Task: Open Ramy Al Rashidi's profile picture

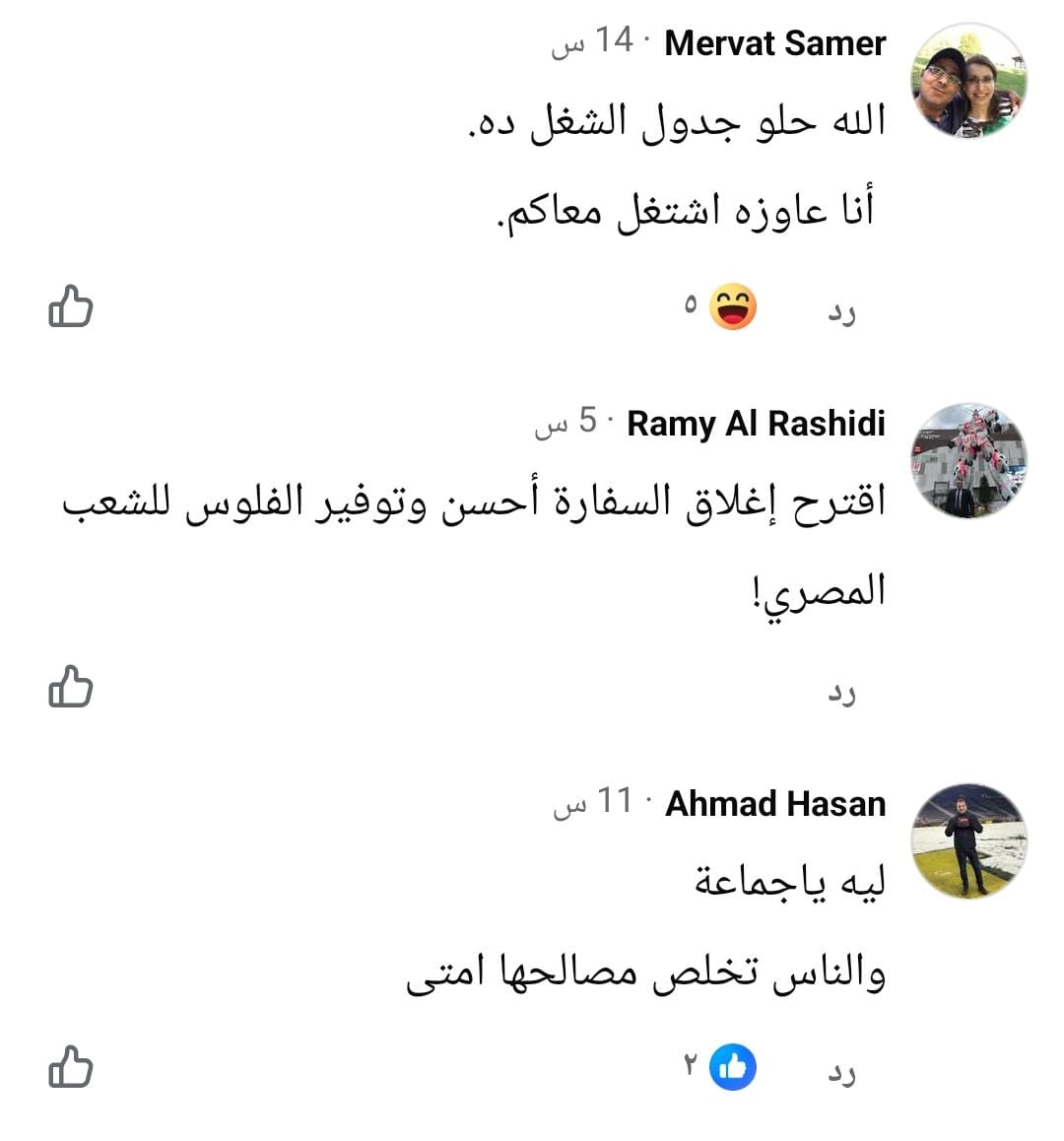Action: click(x=969, y=460)
